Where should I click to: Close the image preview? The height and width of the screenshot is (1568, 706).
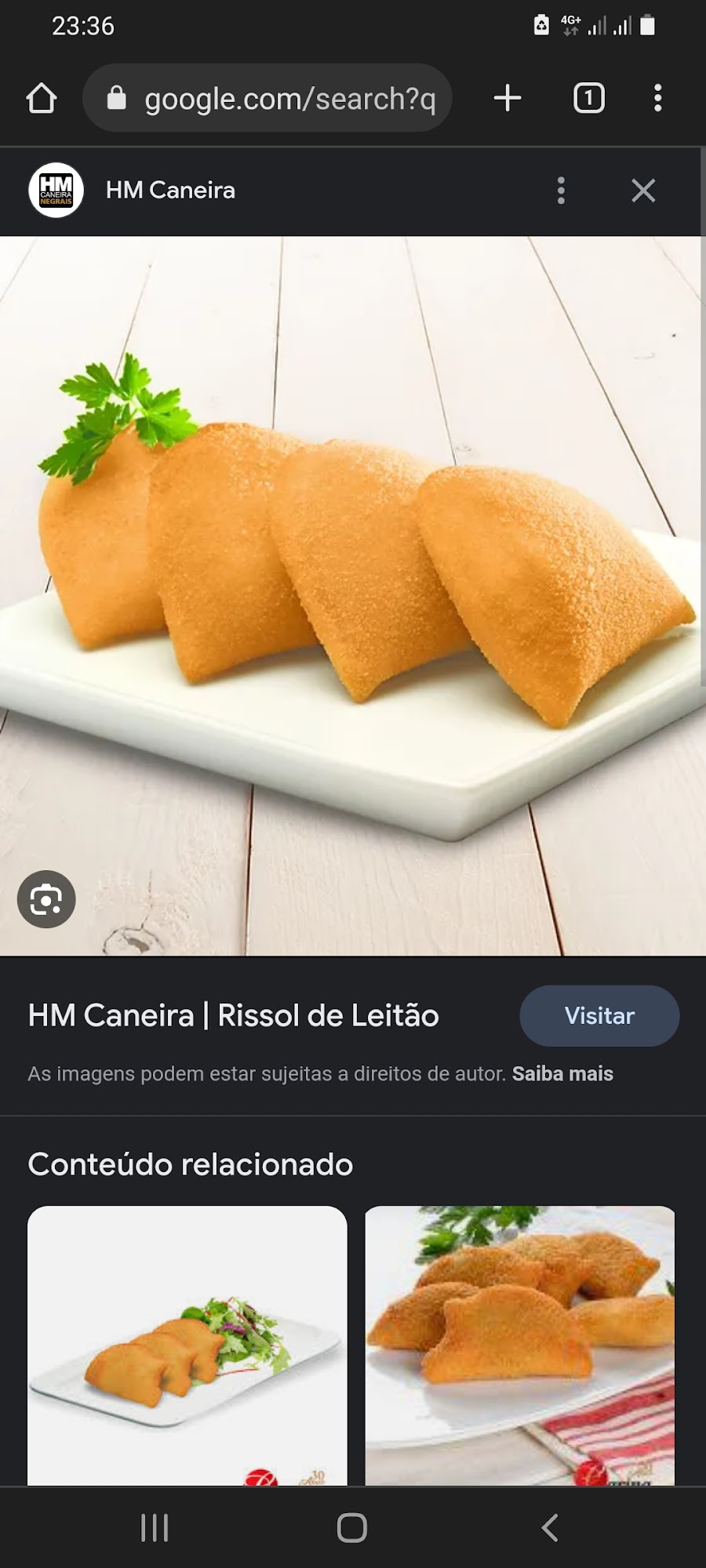pyautogui.click(x=643, y=191)
